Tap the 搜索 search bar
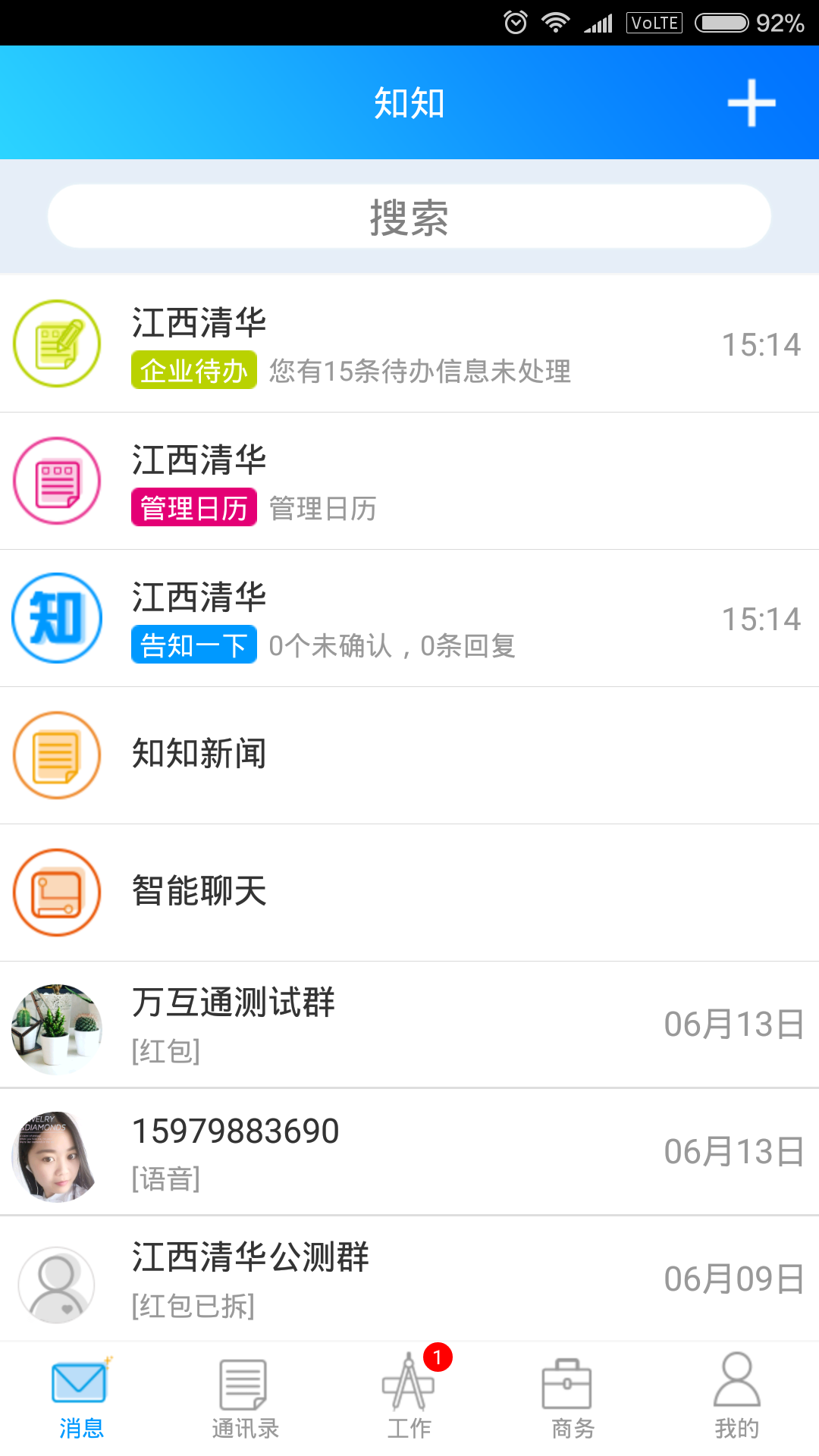This screenshot has width=819, height=1456. pos(409,216)
